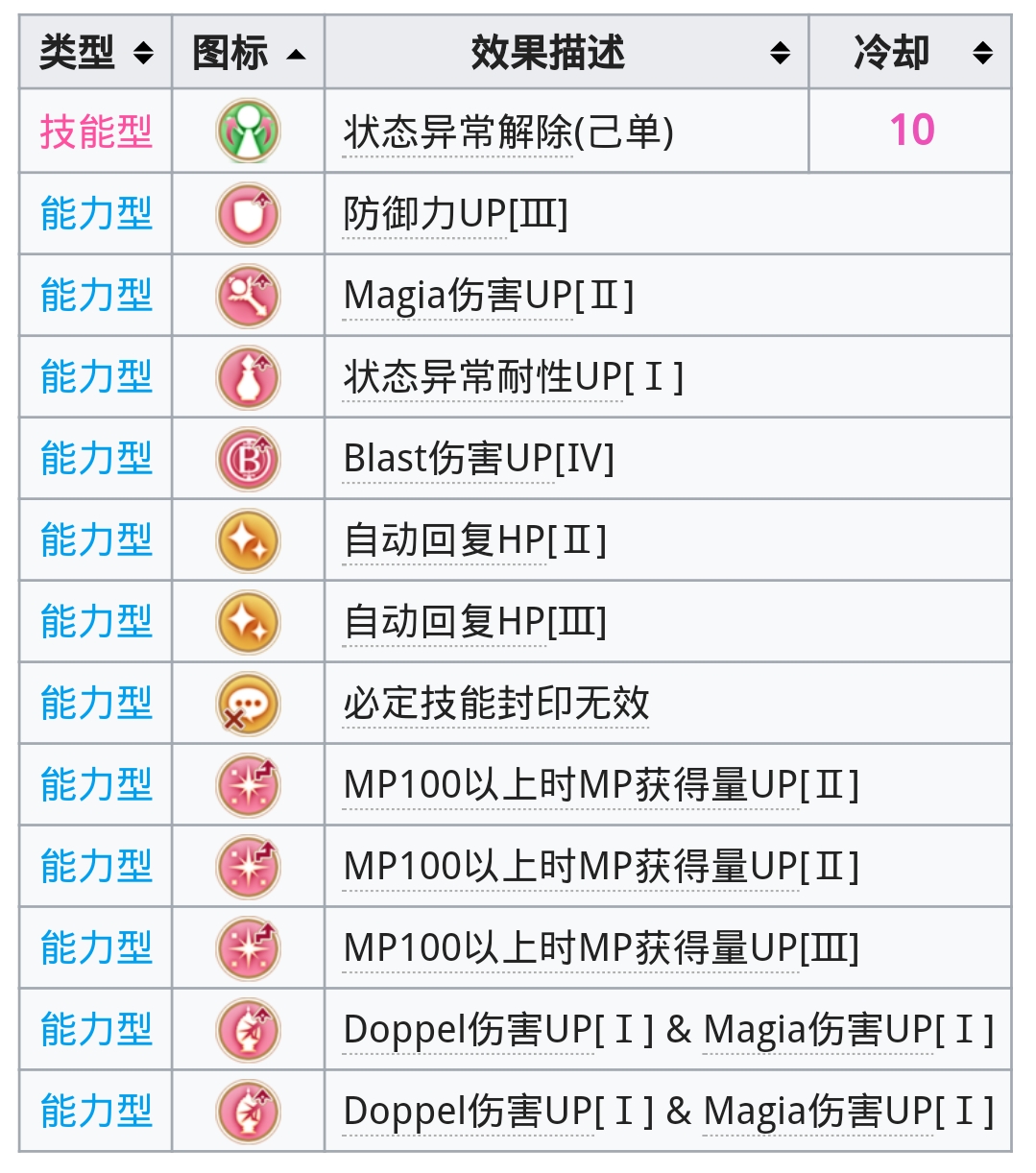Tap the 自动回复HP[Ⅱ] effect description
This screenshot has height=1173, width=1036.
point(474,540)
